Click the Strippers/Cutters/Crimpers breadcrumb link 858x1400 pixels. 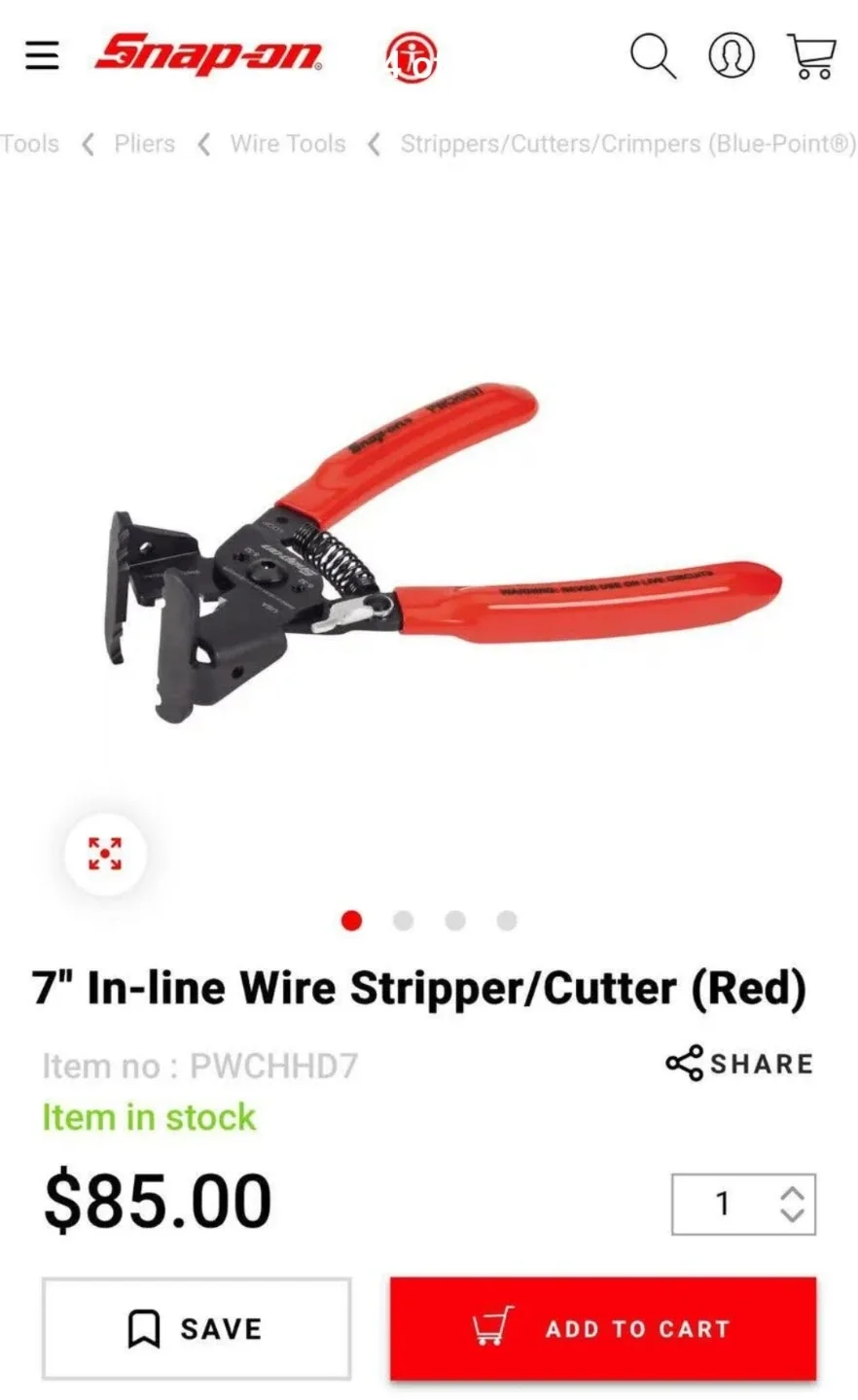coord(627,144)
